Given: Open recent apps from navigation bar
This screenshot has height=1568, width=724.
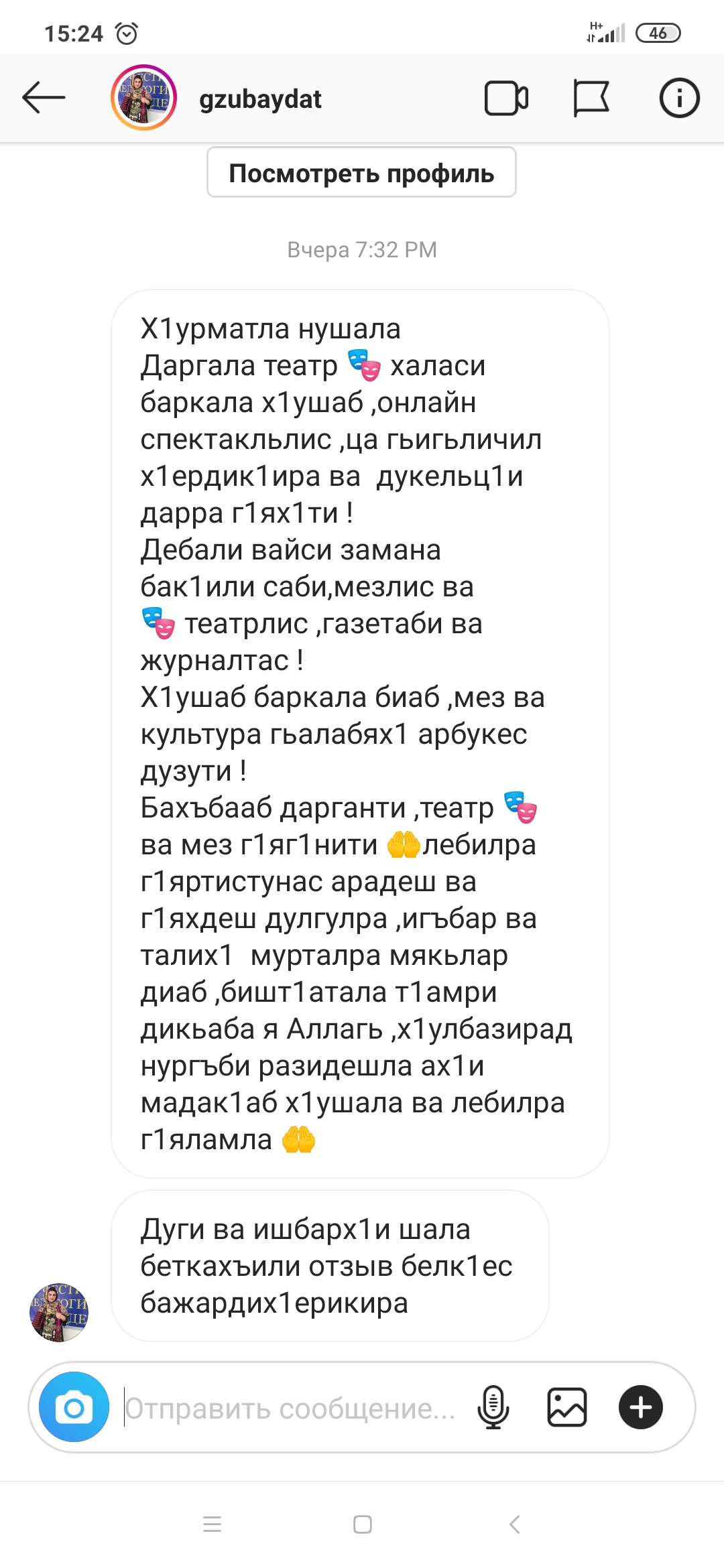Looking at the screenshot, I should (212, 1524).
